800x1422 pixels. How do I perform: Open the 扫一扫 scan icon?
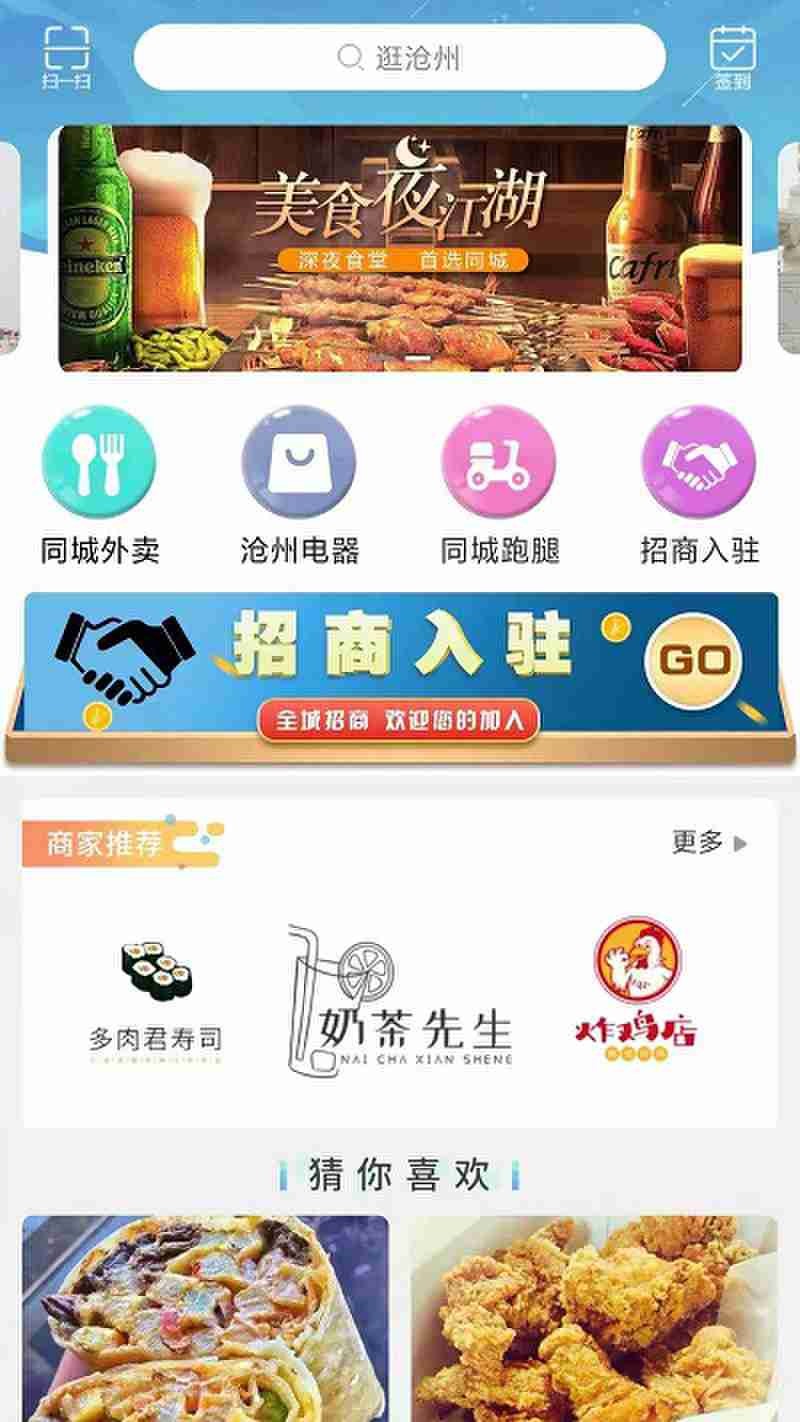(66, 57)
